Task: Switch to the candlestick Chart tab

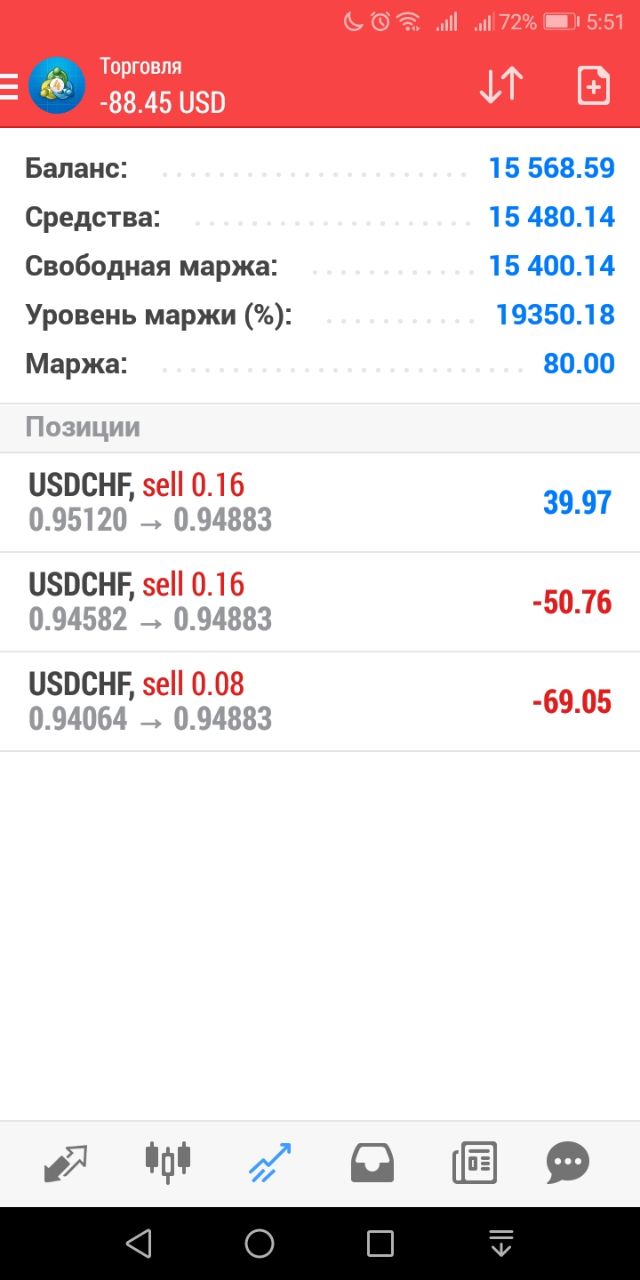Action: [x=168, y=1161]
